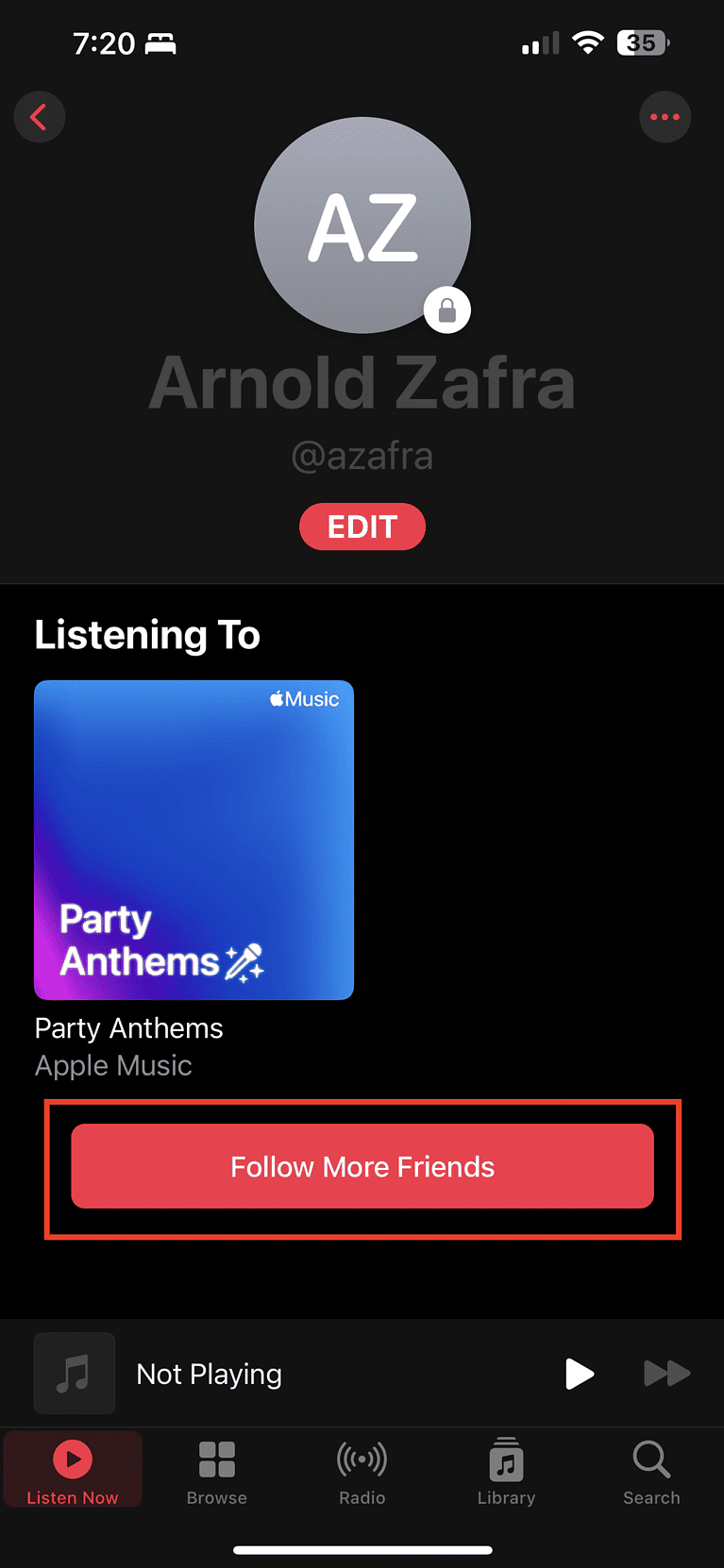Image resolution: width=724 pixels, height=1568 pixels.
Task: Tap the music note artwork in the mini player
Action: 74,1373
